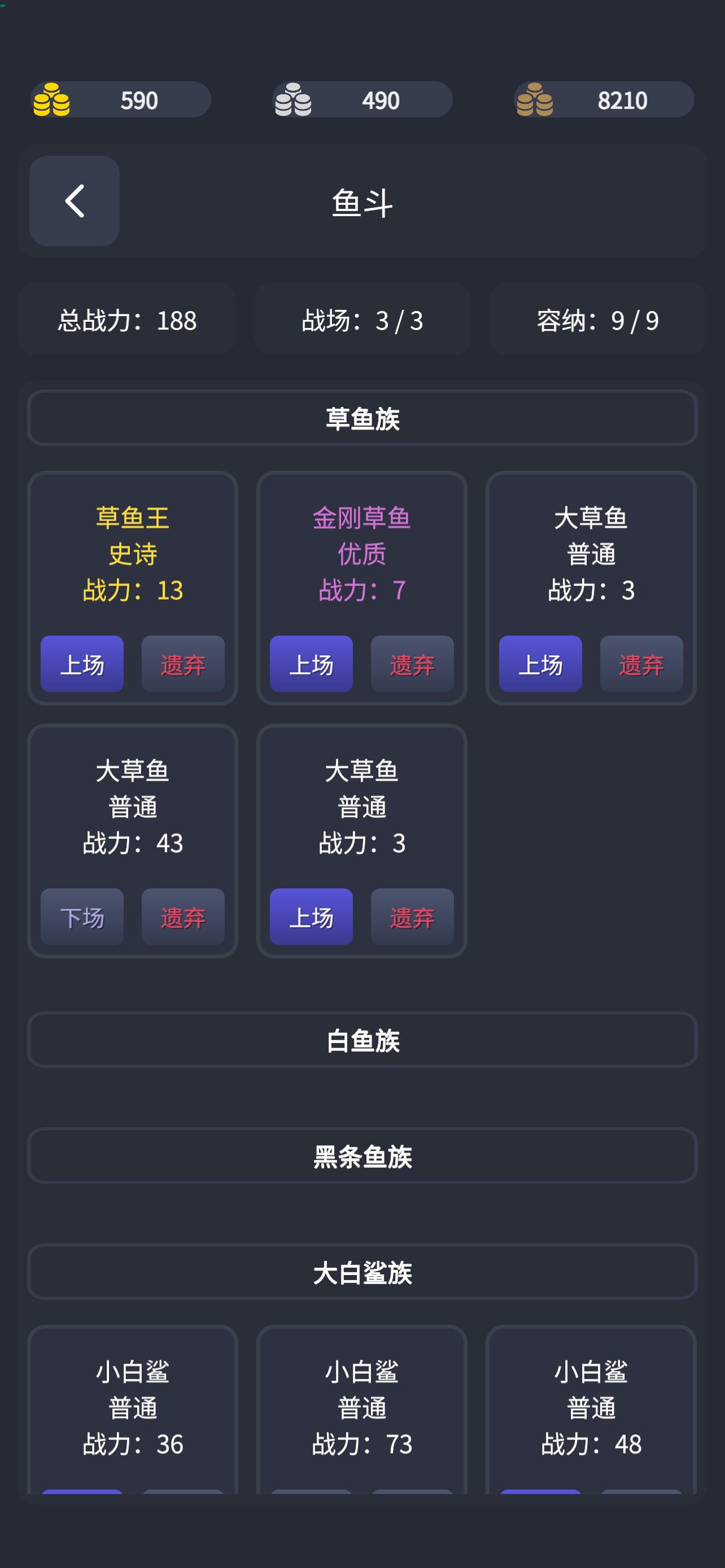Deploy the 草鱼王 epic fish with 上场
The height and width of the screenshot is (1568, 725).
click(x=82, y=664)
